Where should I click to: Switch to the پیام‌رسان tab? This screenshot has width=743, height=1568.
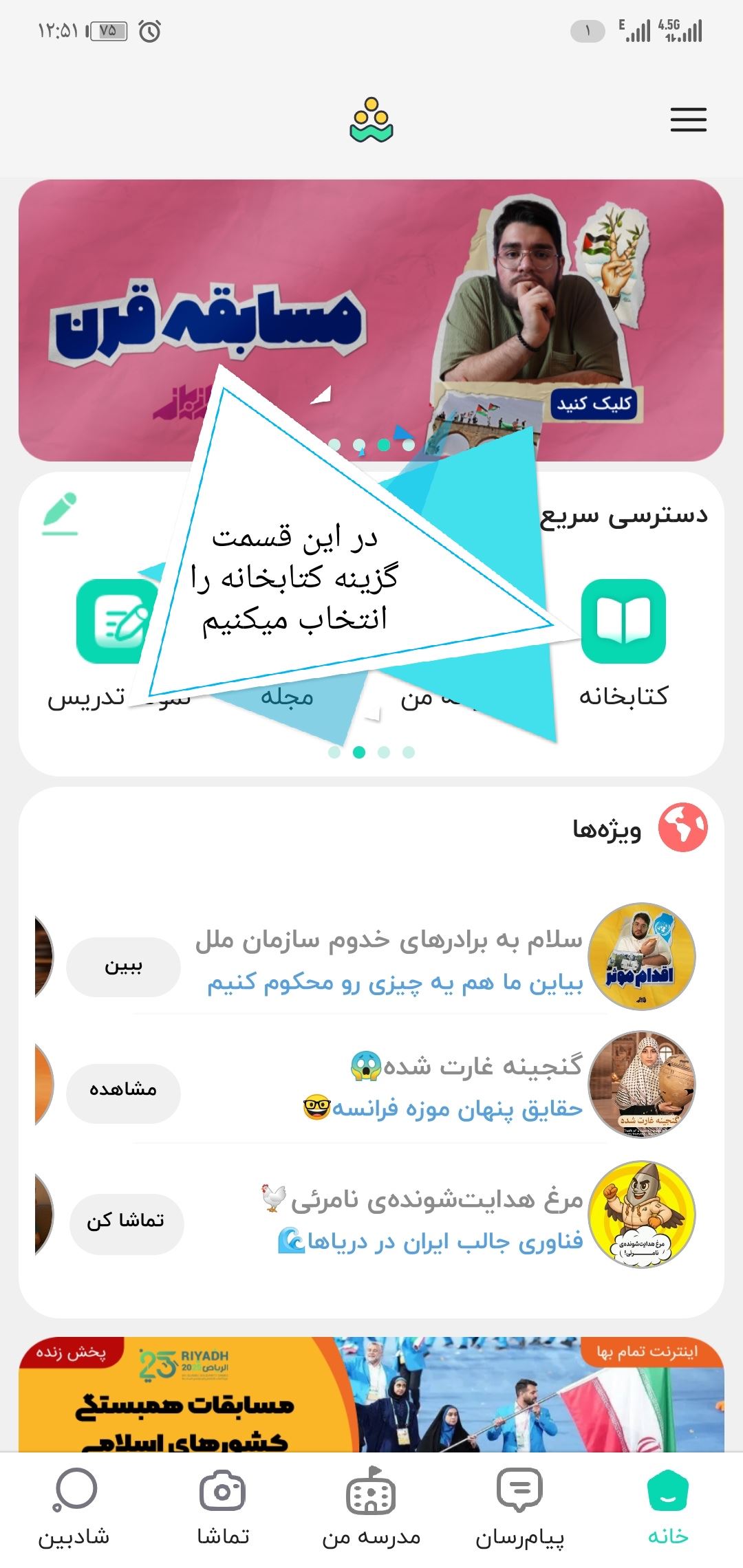(x=519, y=1506)
